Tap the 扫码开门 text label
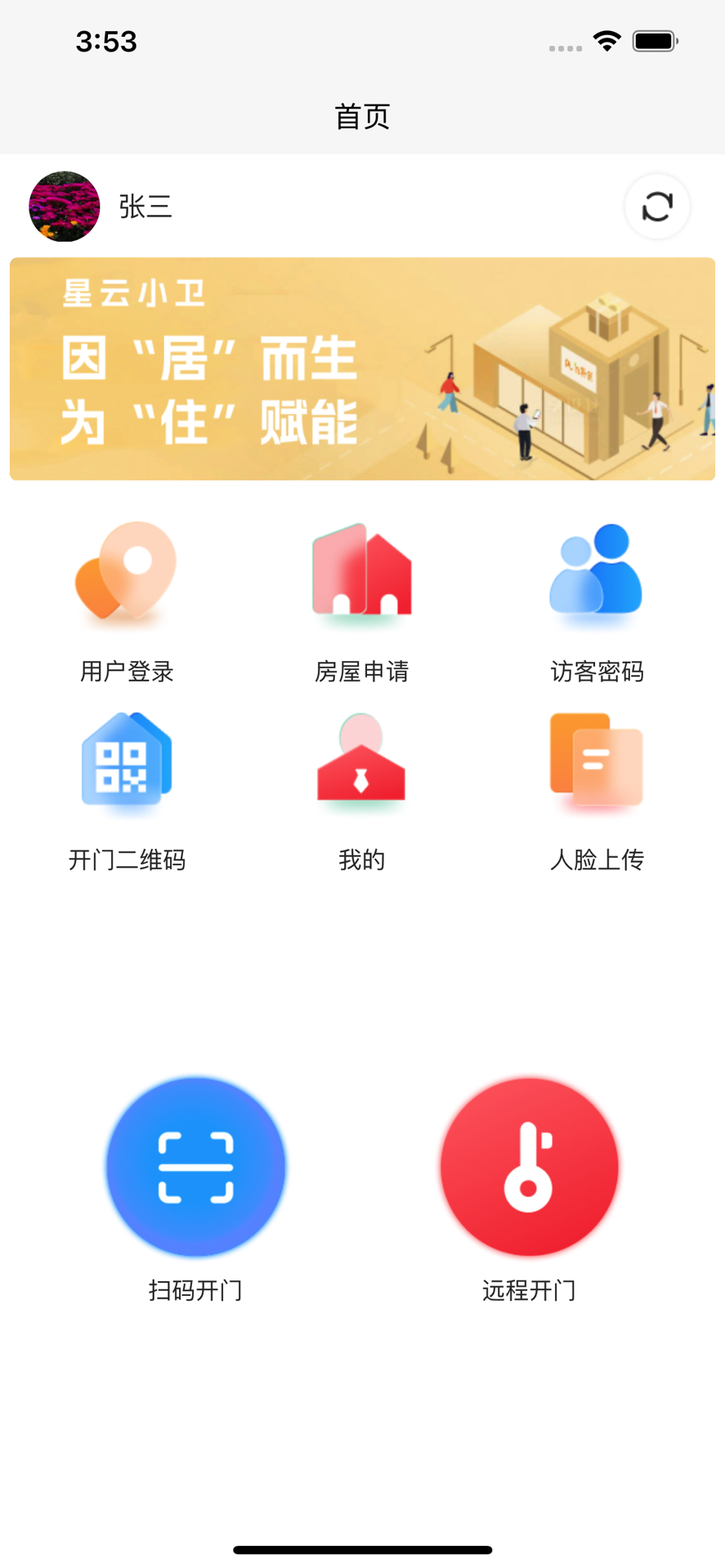The image size is (725, 1568). click(x=195, y=1290)
